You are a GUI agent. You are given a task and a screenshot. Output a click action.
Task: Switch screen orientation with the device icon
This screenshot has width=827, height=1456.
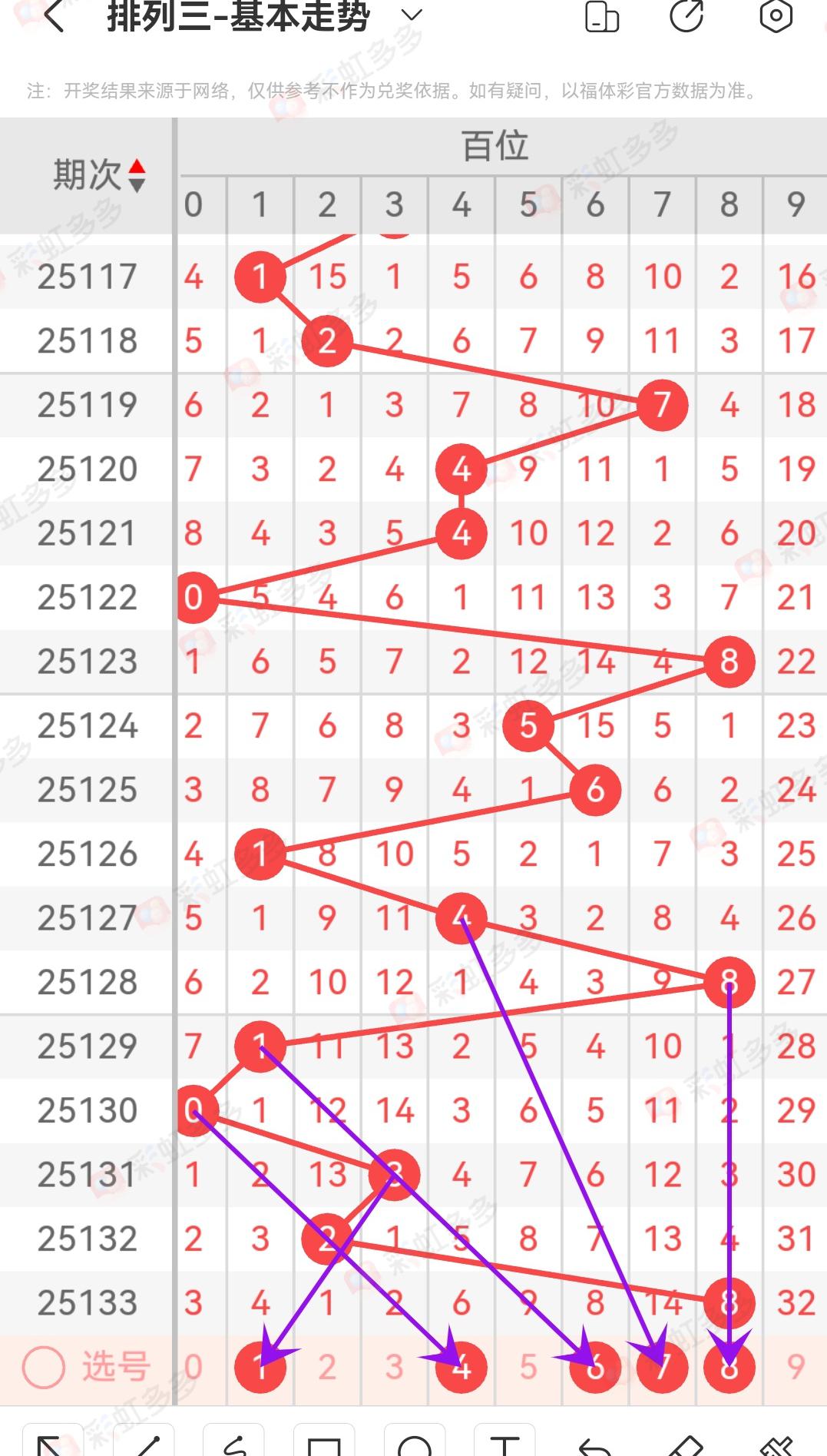point(602,17)
